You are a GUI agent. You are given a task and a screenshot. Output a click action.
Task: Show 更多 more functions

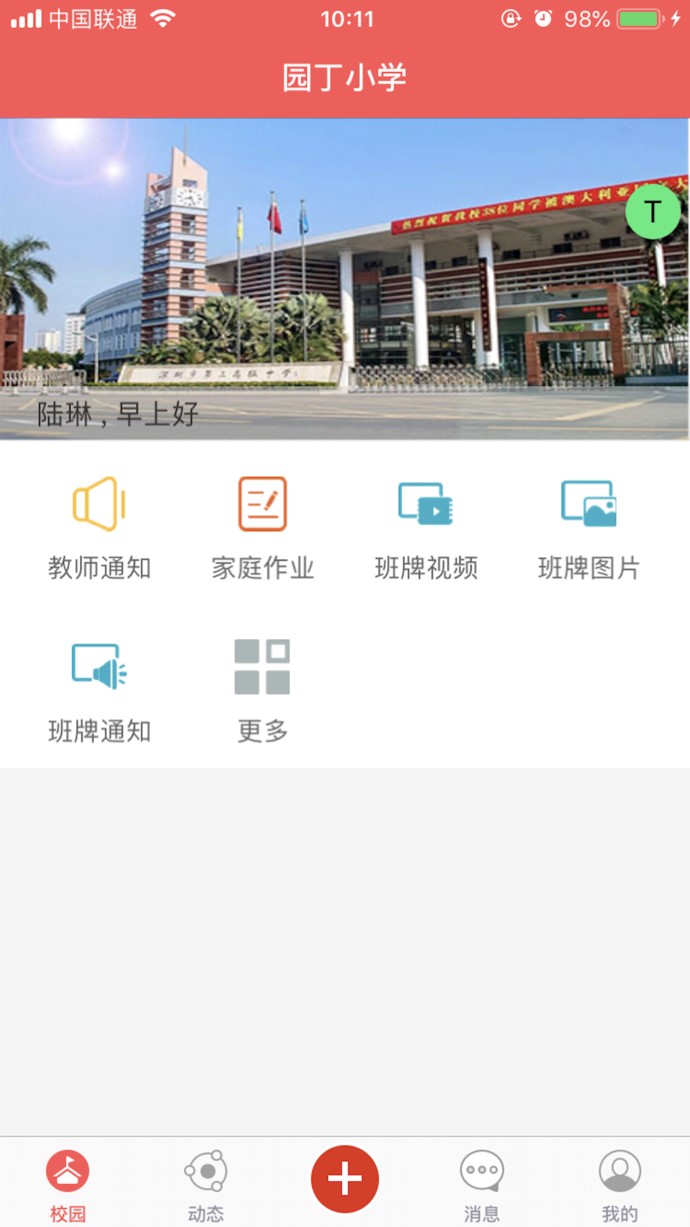tap(262, 689)
